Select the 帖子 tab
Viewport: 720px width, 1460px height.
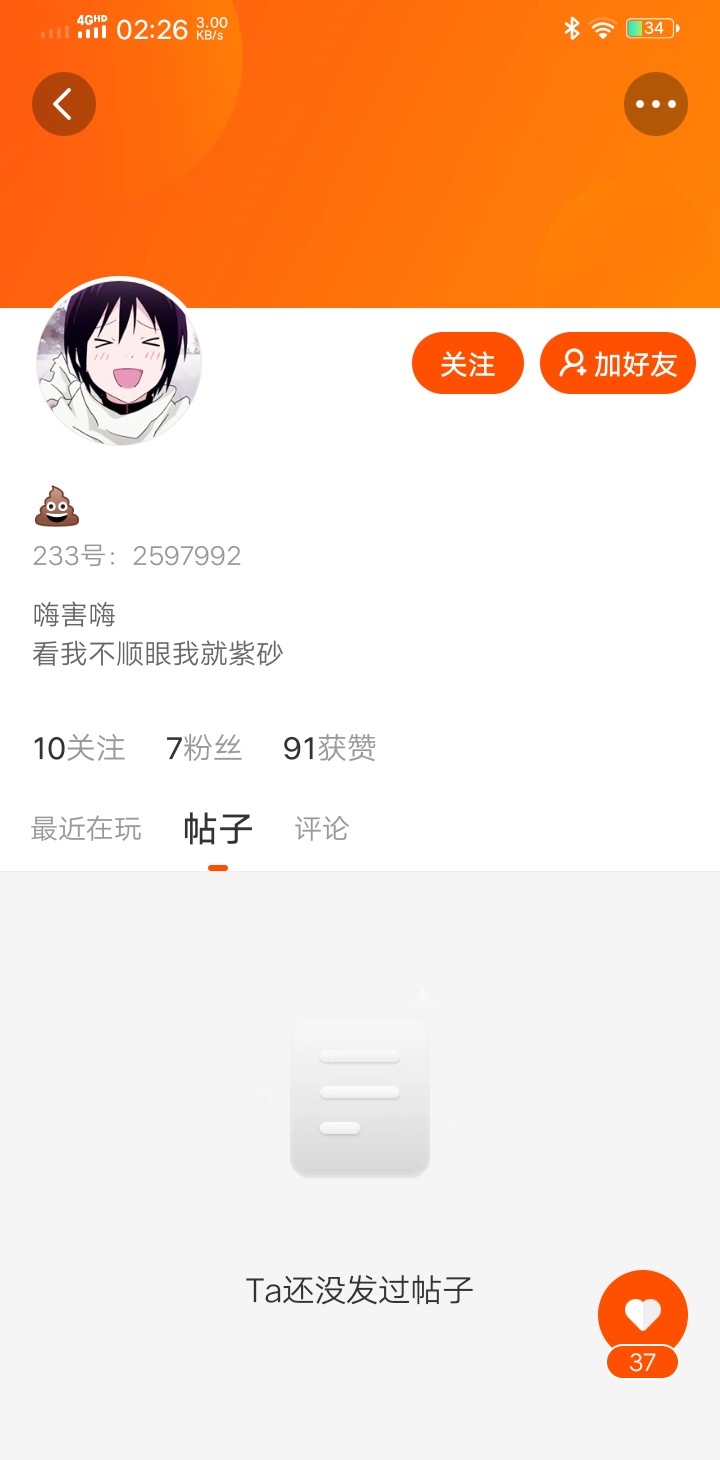pos(218,829)
